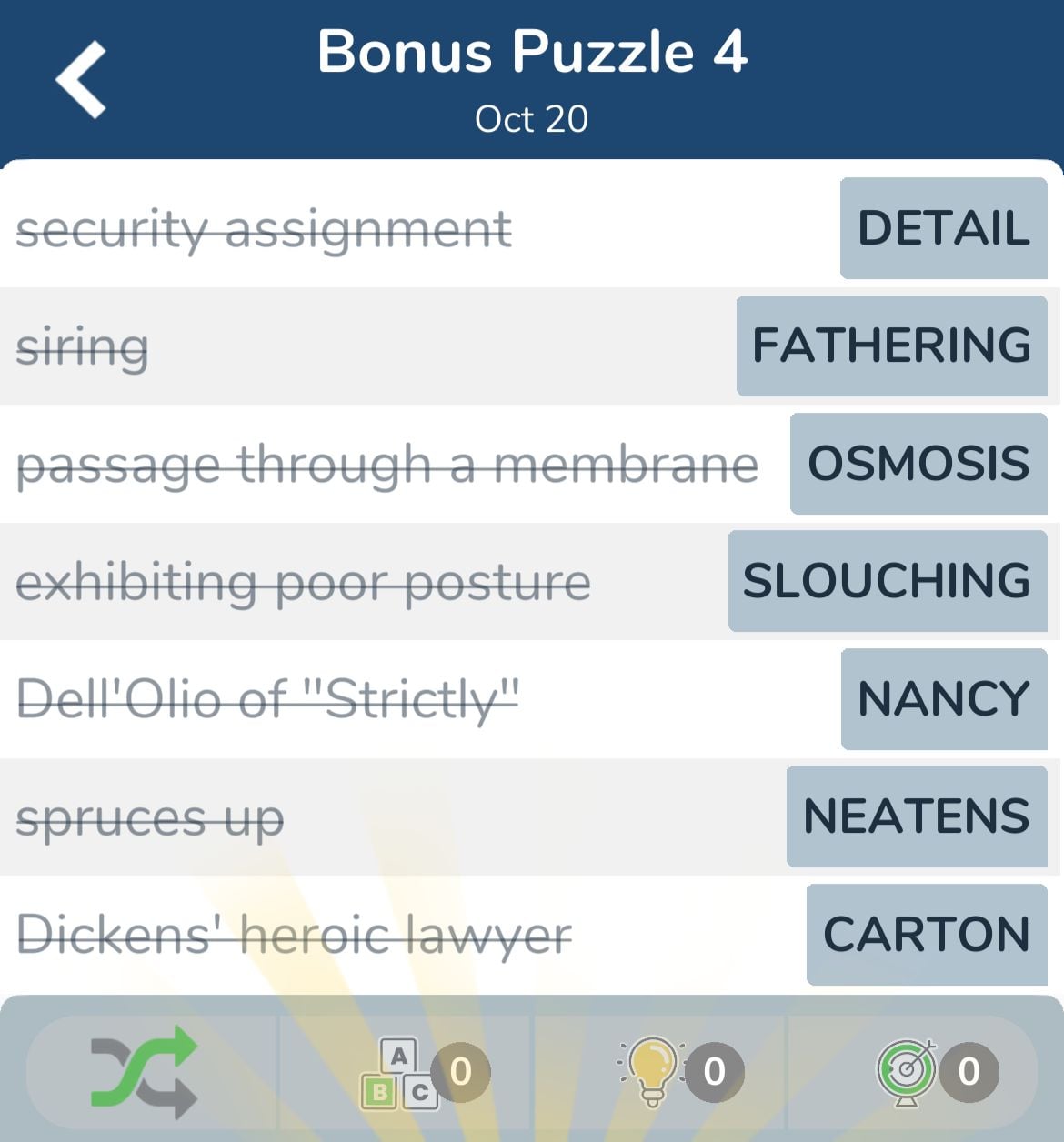Use the target bullseye hint
This screenshot has width=1064, height=1142.
(x=908, y=1071)
